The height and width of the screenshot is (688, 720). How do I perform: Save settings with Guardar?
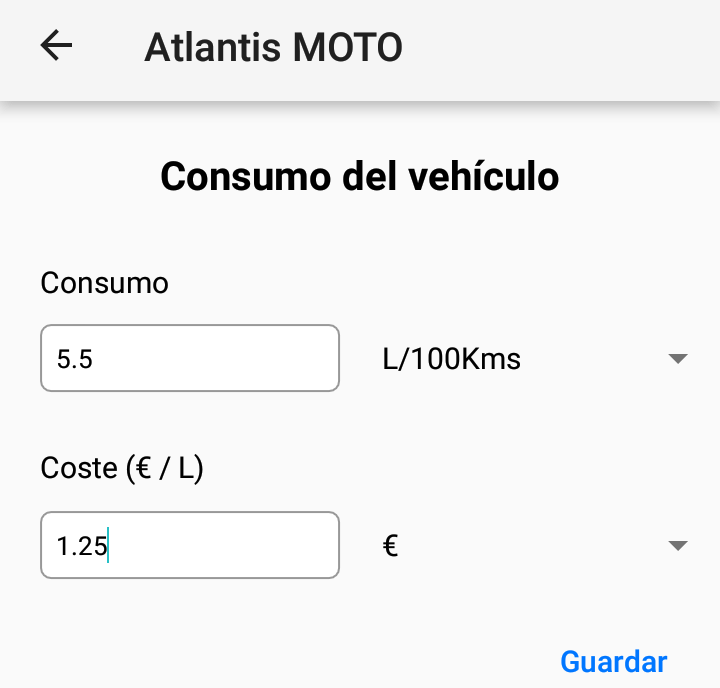[613, 661]
